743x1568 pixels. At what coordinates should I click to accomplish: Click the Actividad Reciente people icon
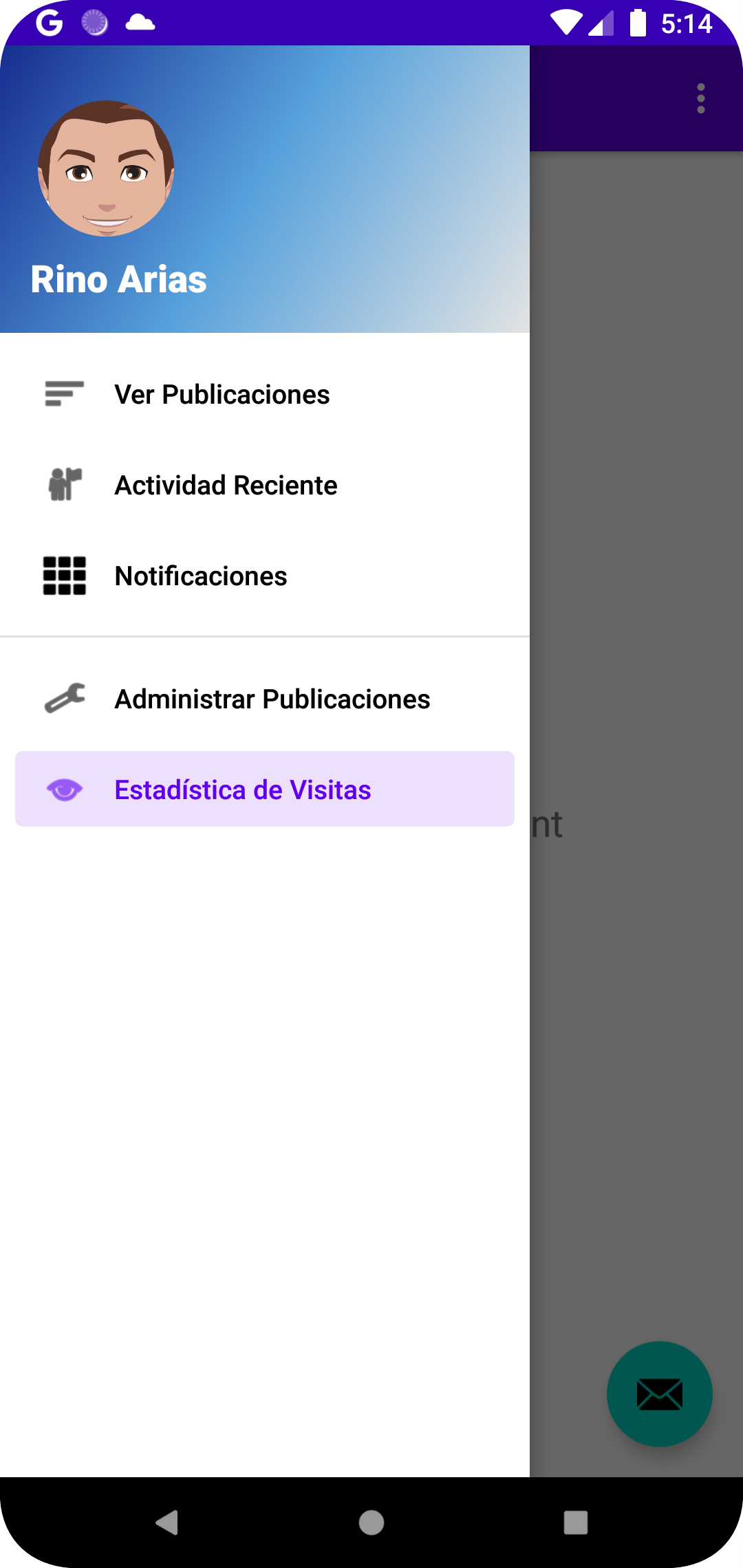point(63,484)
